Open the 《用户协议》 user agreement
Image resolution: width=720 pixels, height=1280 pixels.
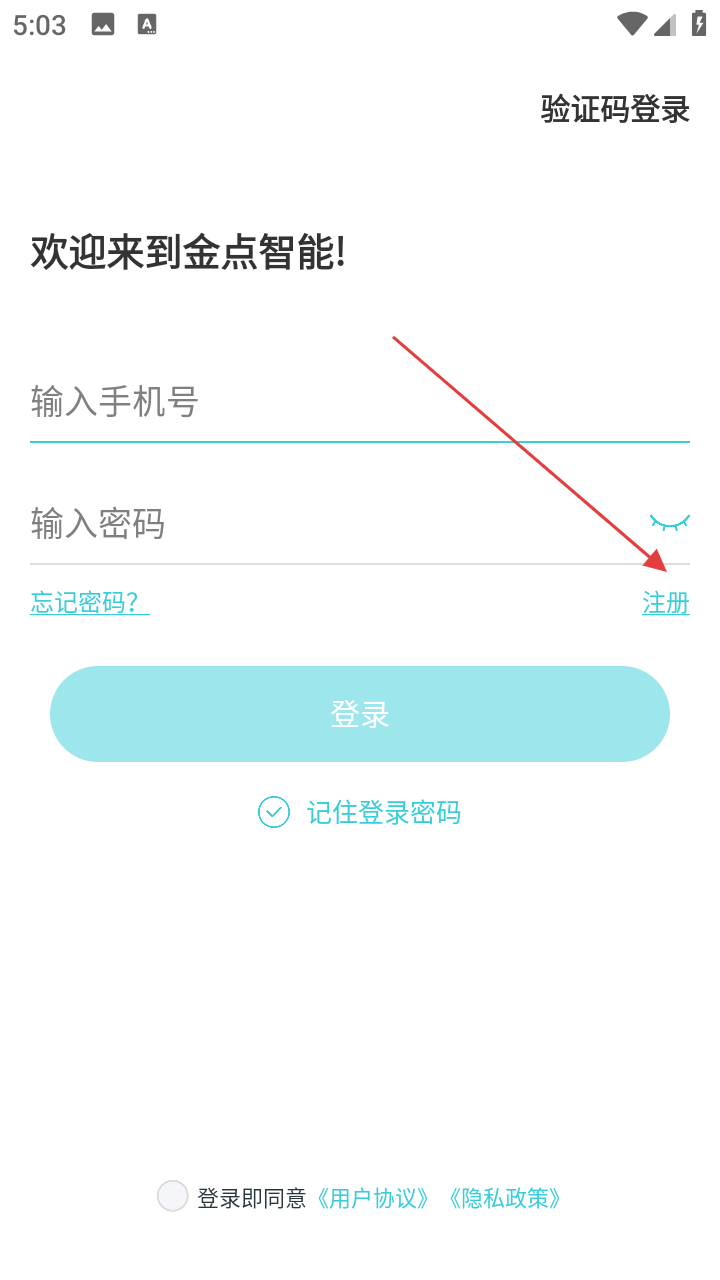point(373,1198)
